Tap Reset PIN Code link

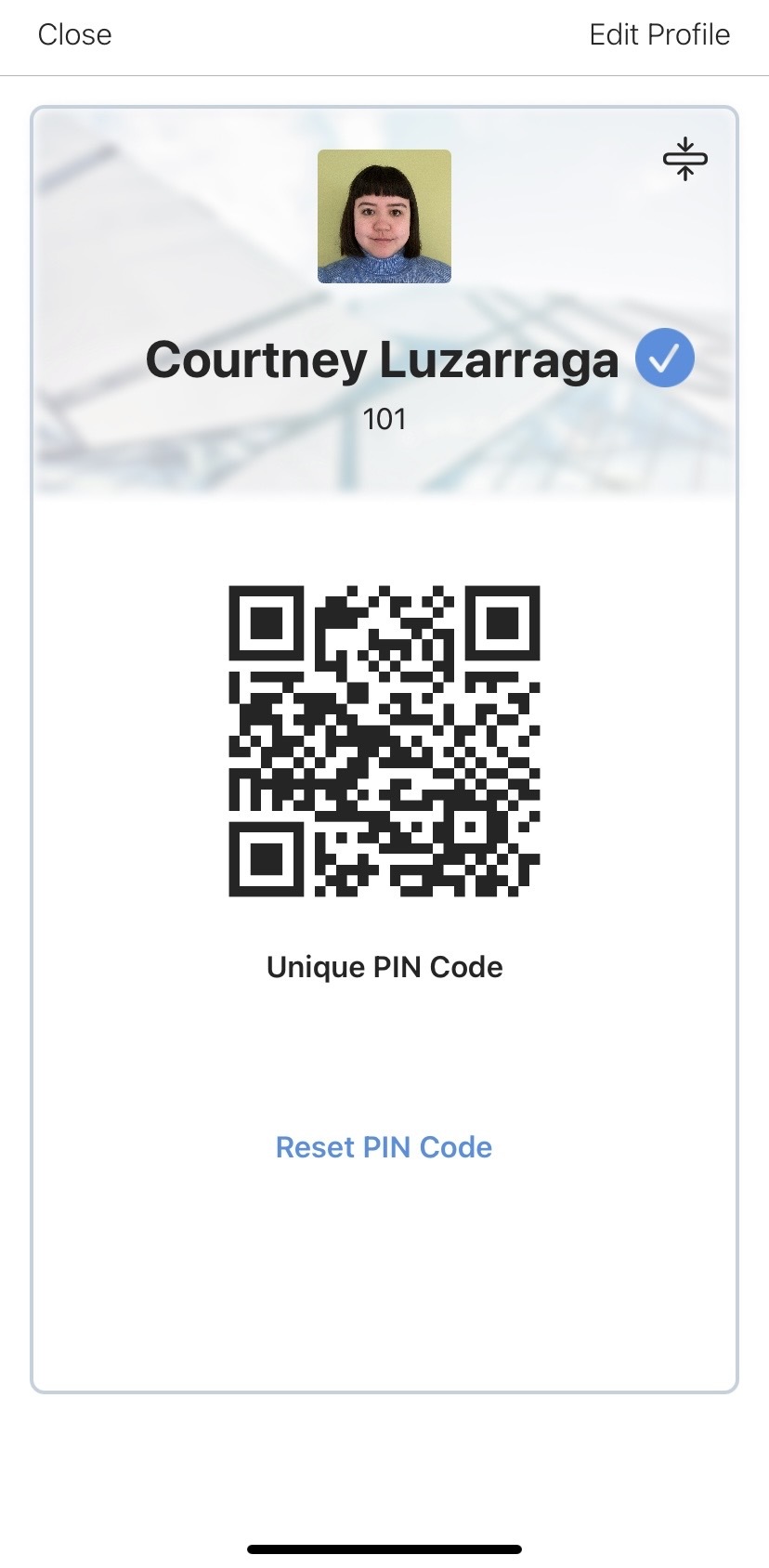tap(384, 1147)
